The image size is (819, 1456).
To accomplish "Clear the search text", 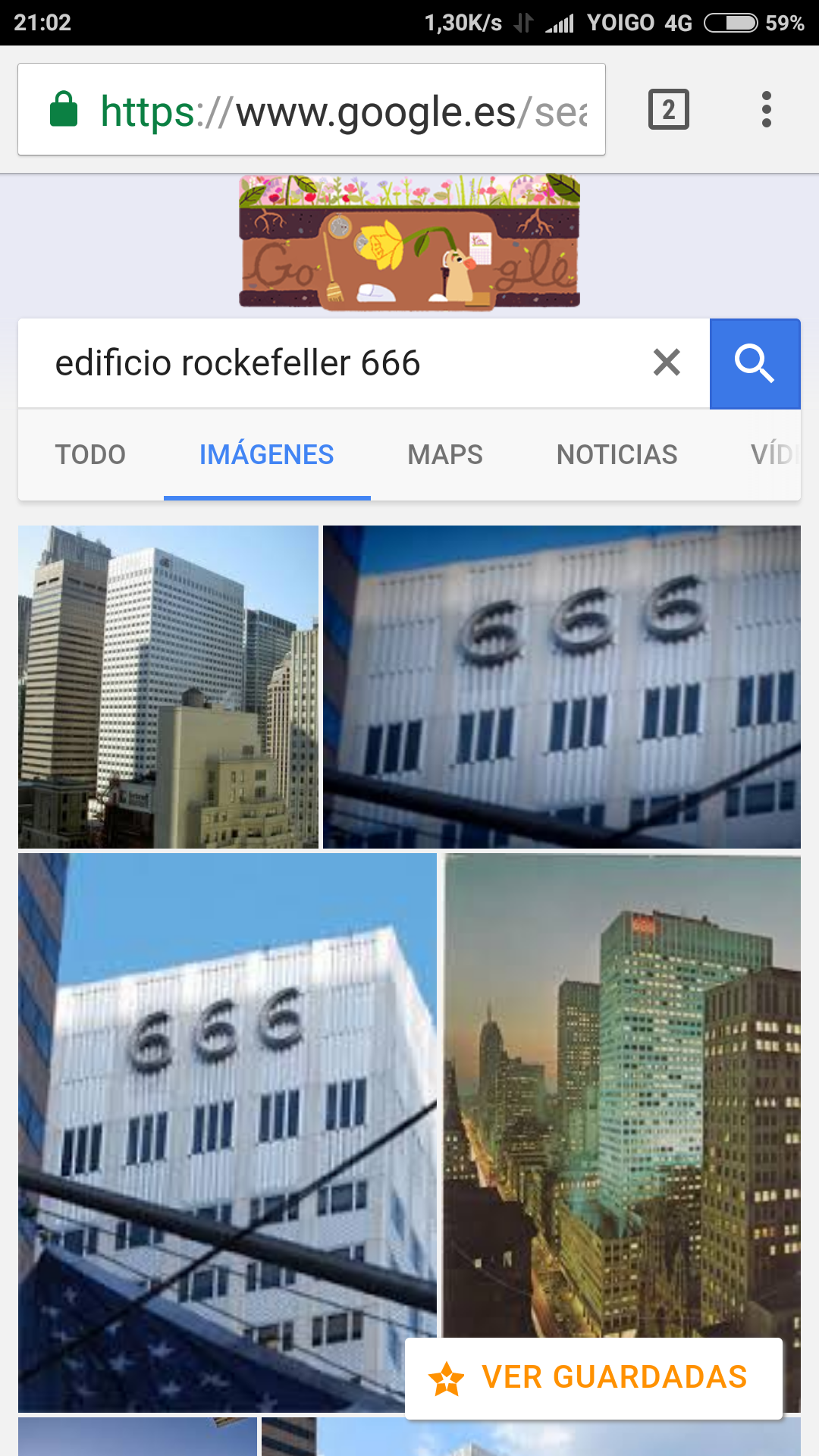I will click(667, 363).
